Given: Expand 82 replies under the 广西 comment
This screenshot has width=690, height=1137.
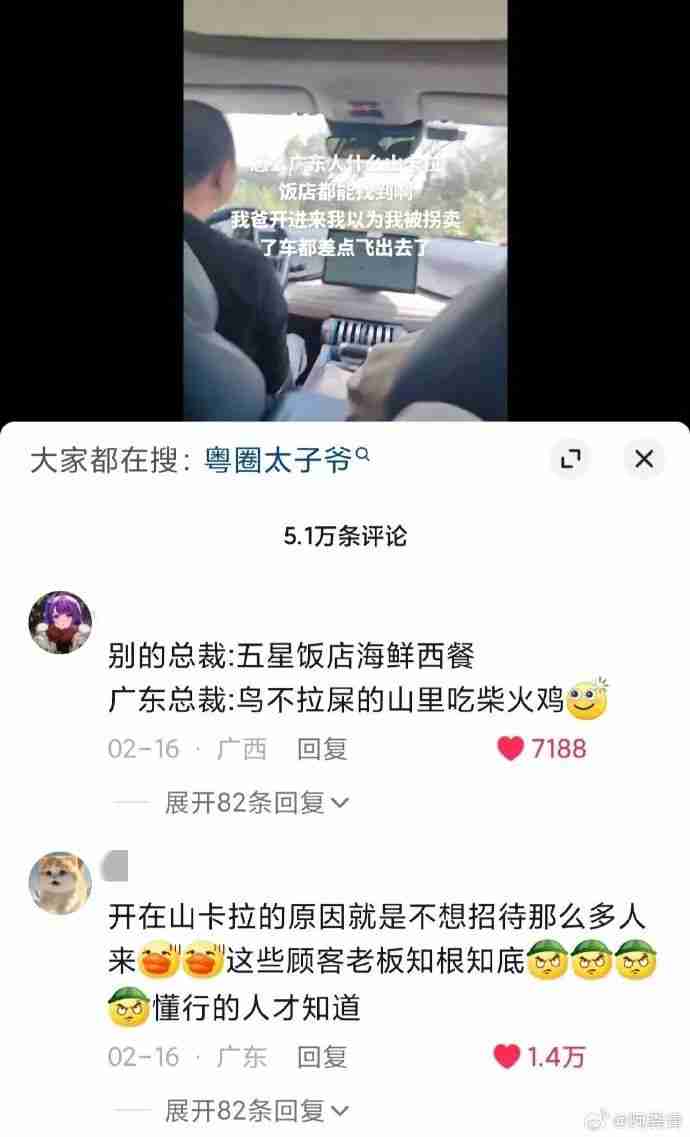Looking at the screenshot, I should (x=255, y=802).
